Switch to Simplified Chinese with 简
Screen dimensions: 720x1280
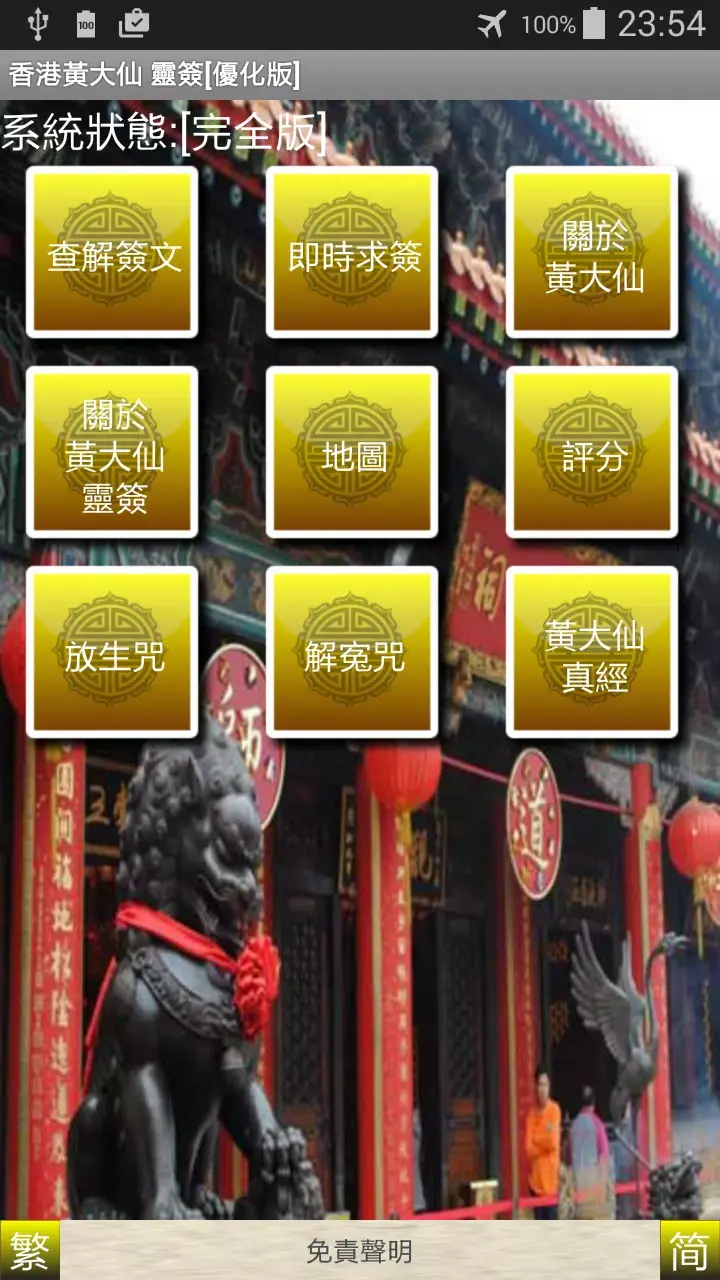click(690, 1250)
